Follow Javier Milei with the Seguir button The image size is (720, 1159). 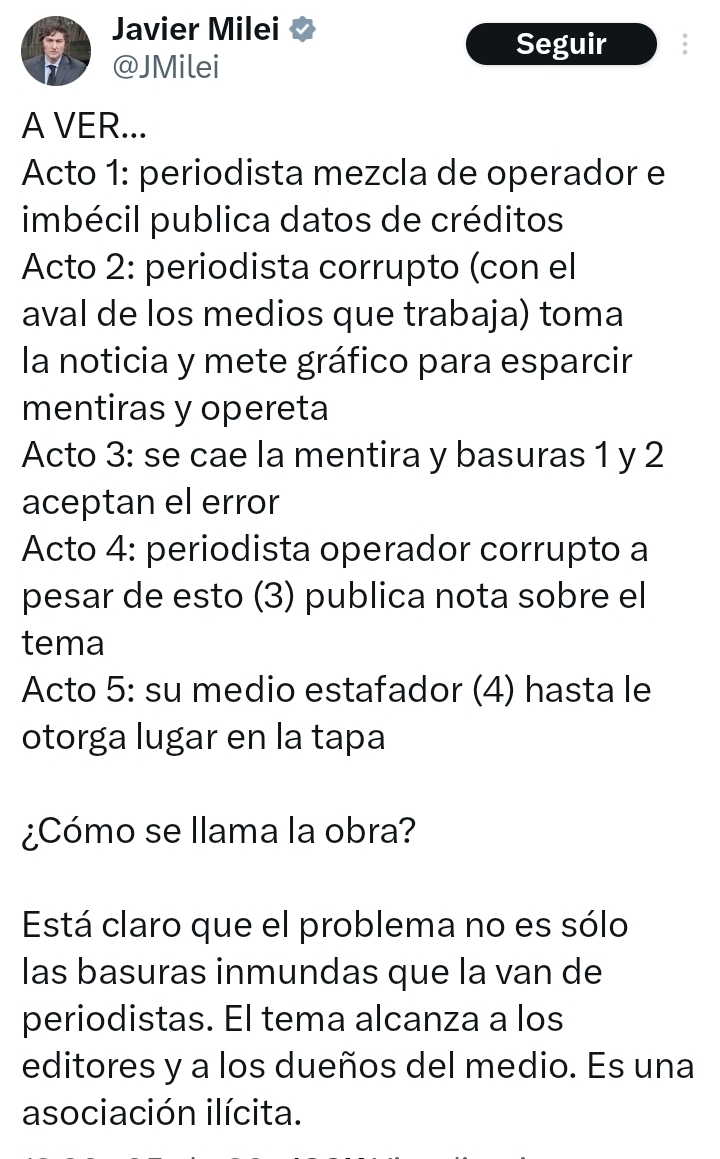pyautogui.click(x=561, y=44)
